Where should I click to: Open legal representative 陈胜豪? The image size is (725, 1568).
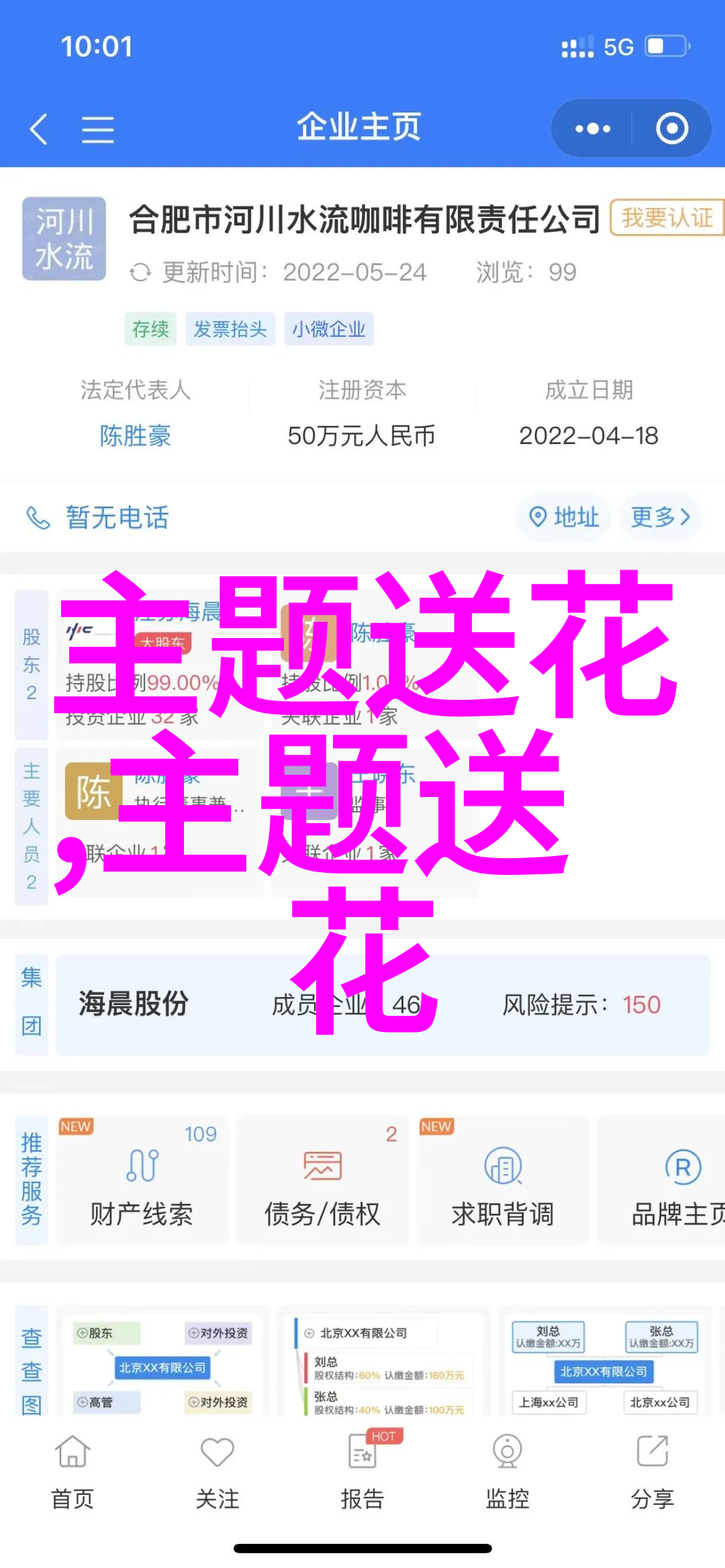(x=135, y=436)
